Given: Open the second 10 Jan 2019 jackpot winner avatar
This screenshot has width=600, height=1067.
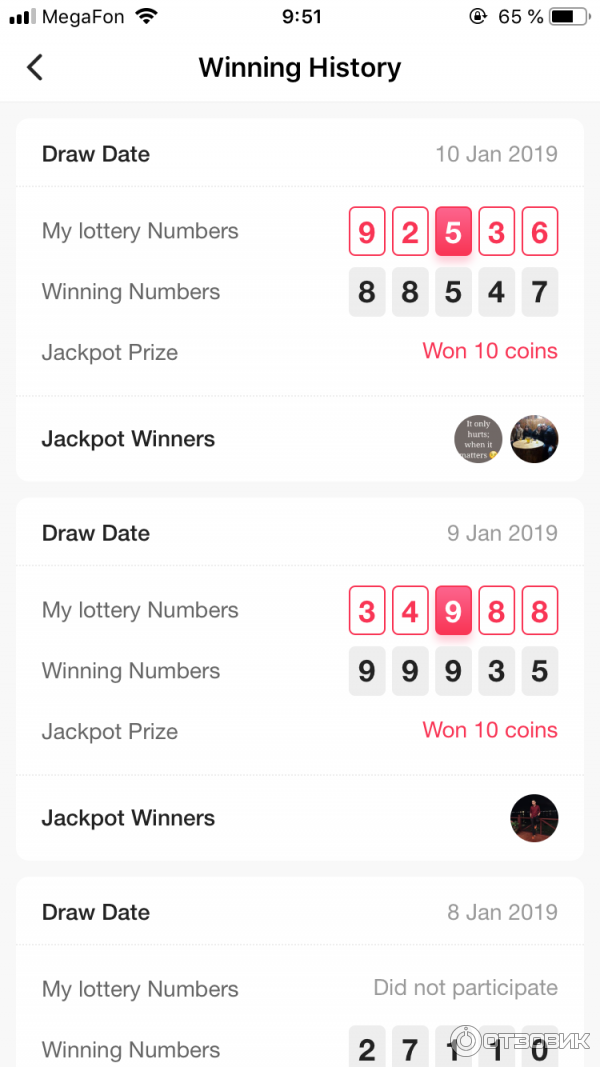Looking at the screenshot, I should point(534,439).
